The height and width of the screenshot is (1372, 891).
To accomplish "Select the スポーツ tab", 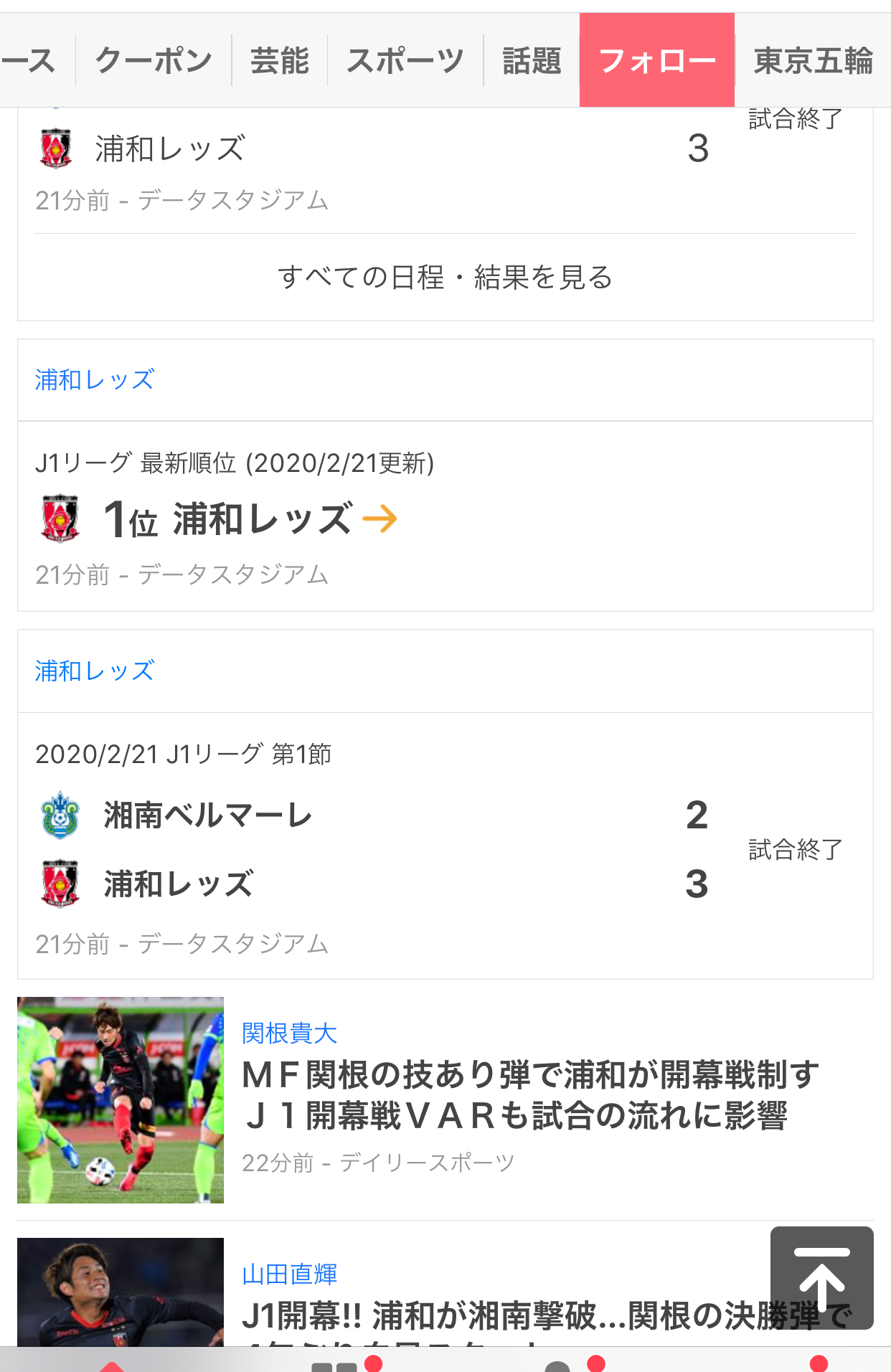I will [x=405, y=61].
